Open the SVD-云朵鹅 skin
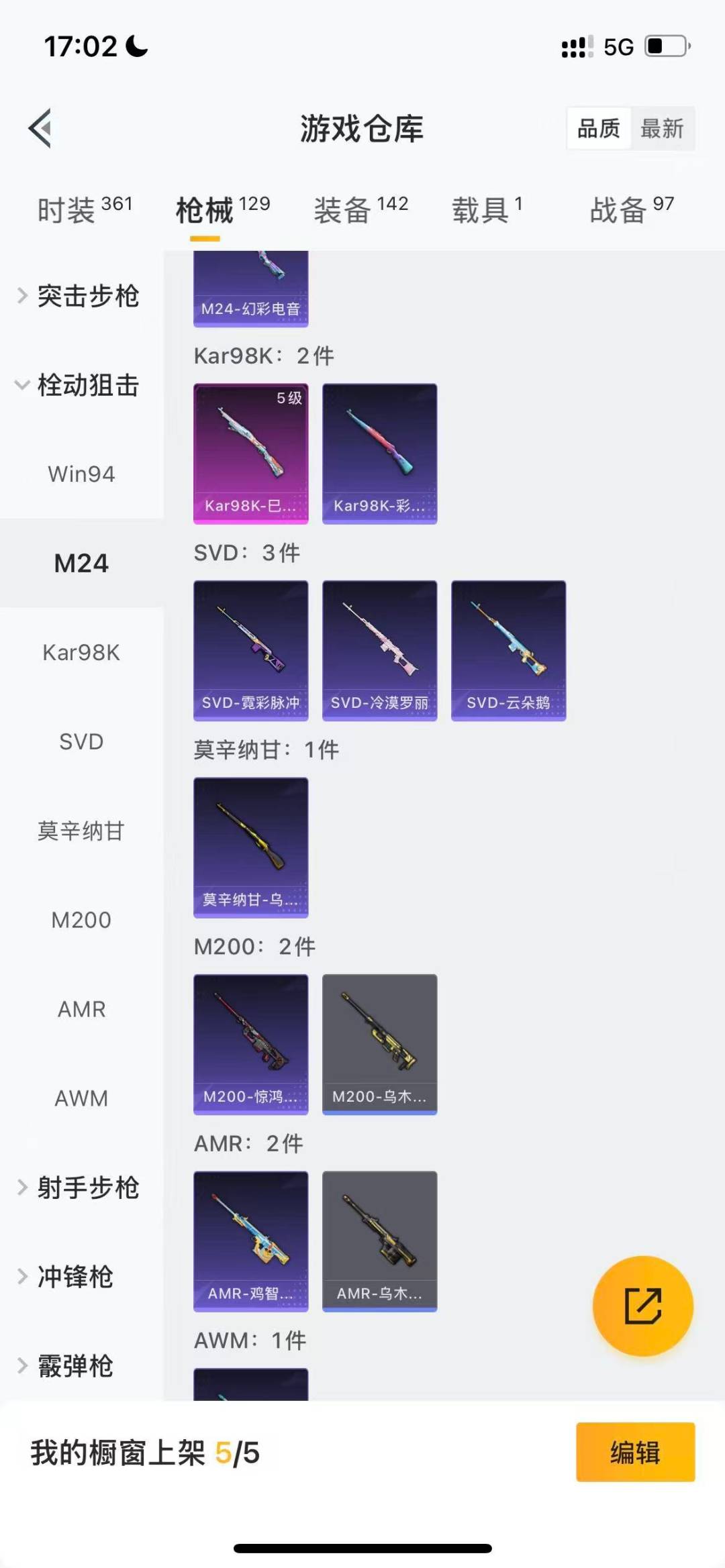 click(x=508, y=648)
